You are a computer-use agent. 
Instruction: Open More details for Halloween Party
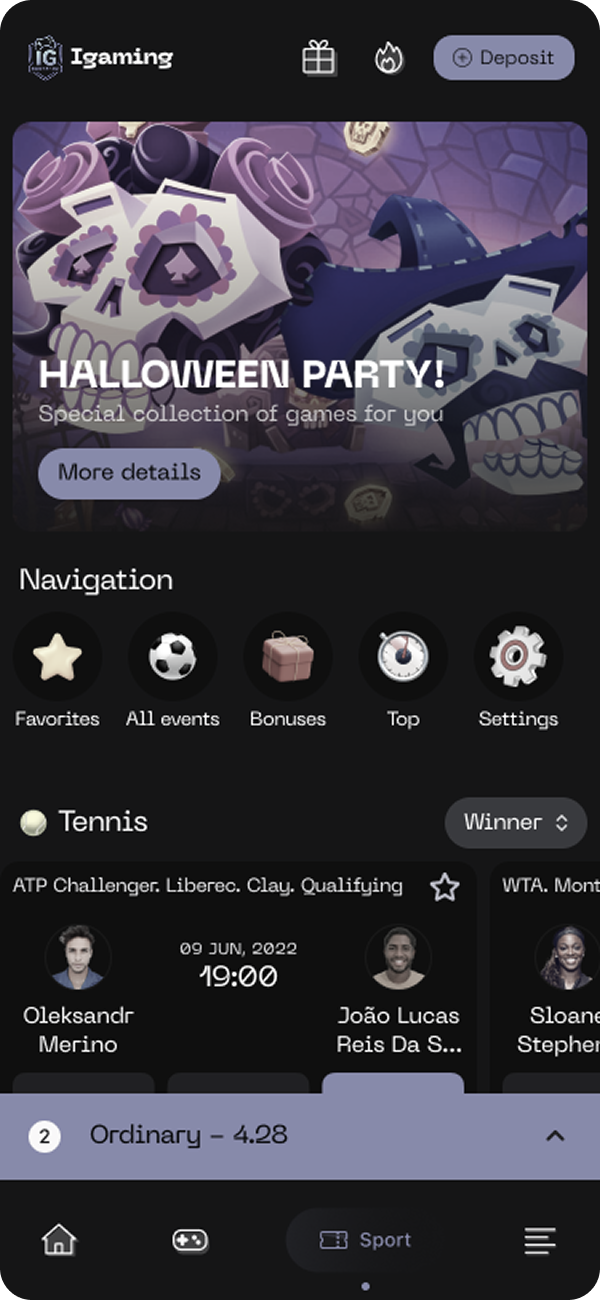[x=129, y=473]
